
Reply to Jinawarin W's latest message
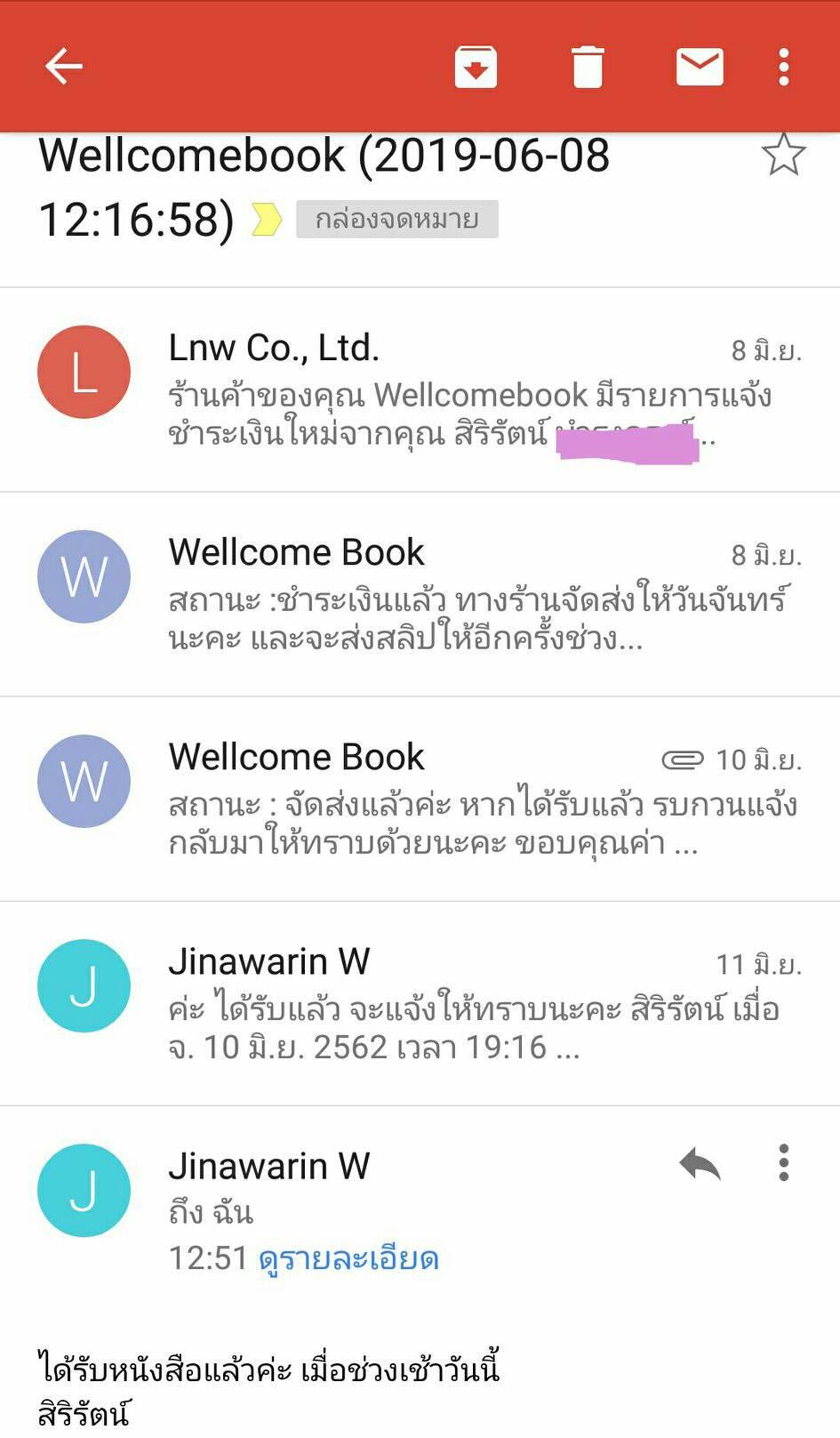700,1163
